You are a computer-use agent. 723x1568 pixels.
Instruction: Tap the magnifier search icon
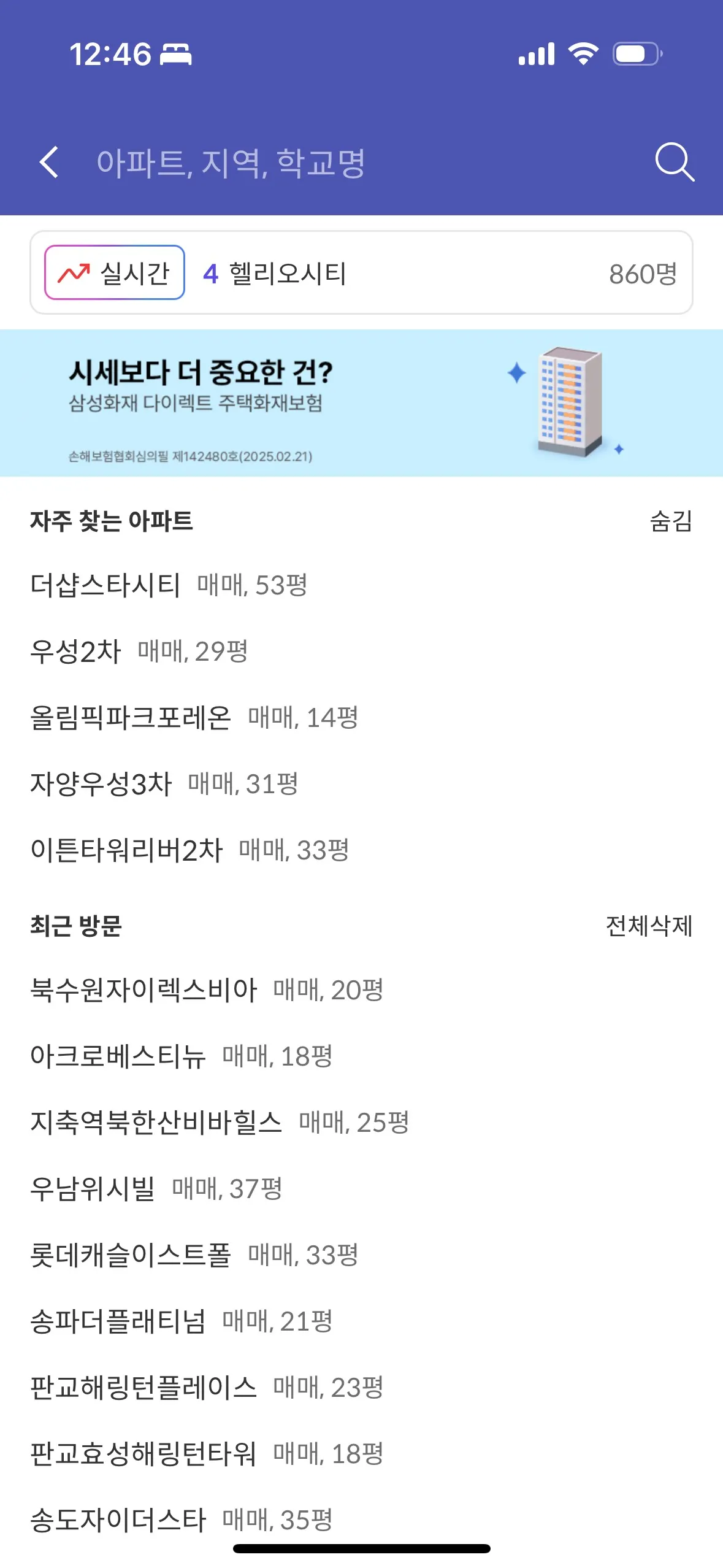coord(674,163)
